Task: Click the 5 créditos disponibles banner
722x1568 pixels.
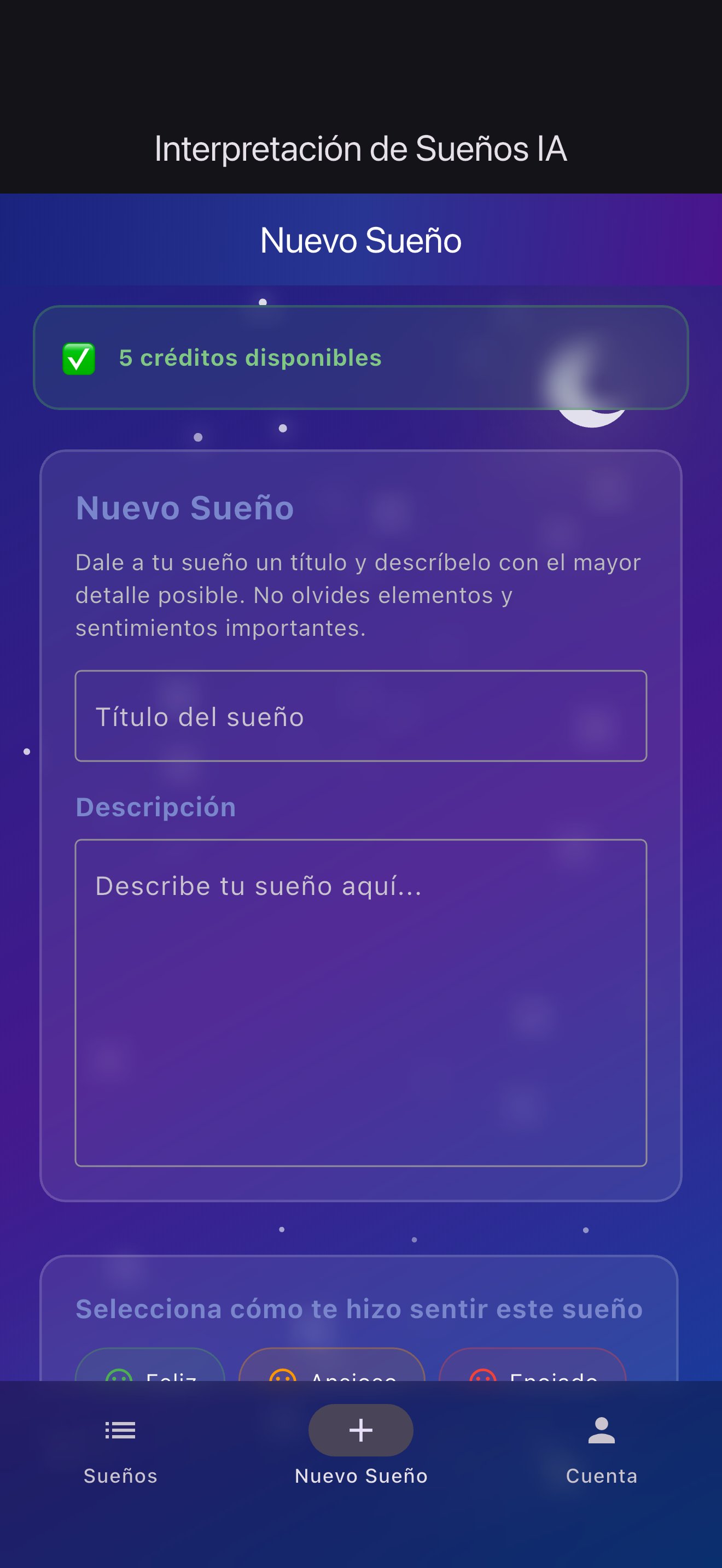Action: point(361,358)
